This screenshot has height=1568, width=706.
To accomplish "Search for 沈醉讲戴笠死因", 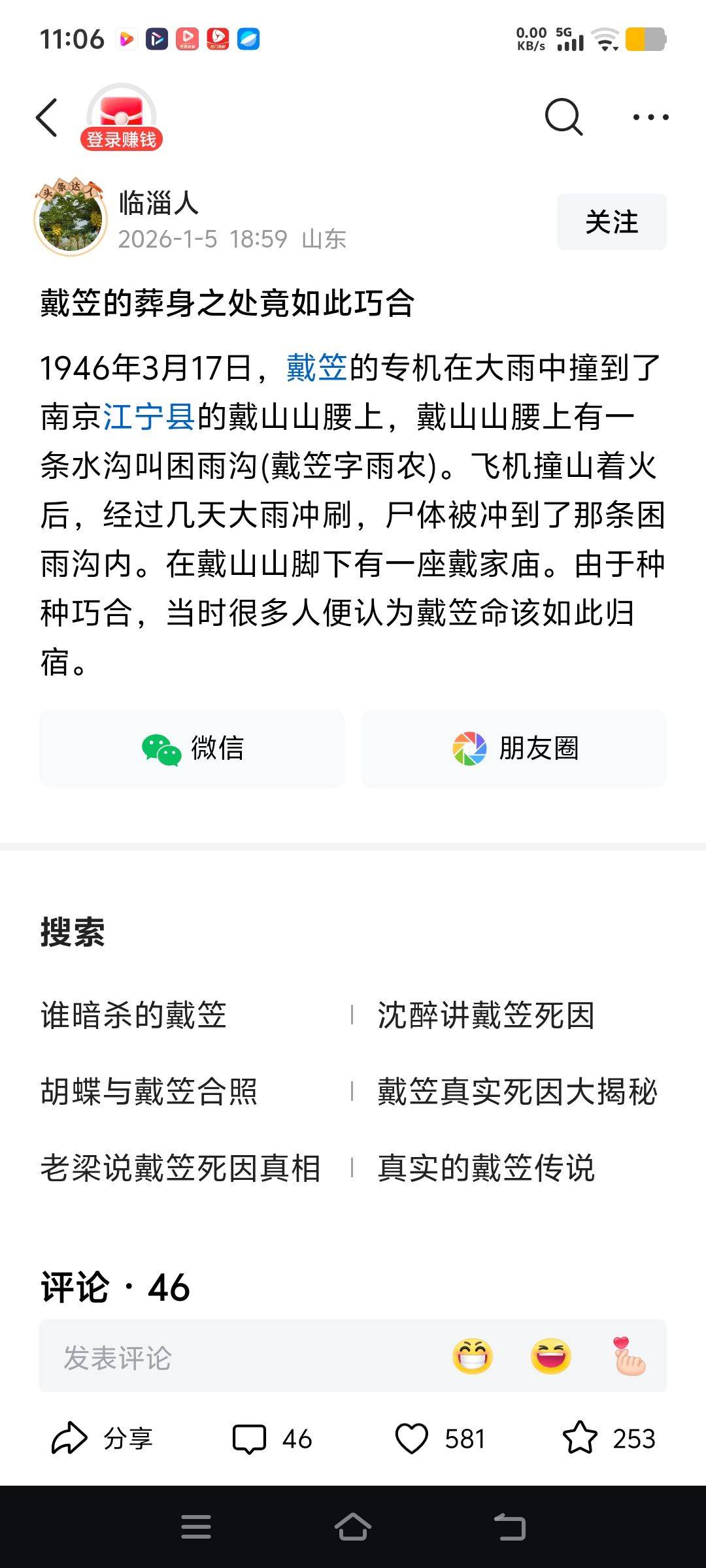I will pyautogui.click(x=486, y=1015).
